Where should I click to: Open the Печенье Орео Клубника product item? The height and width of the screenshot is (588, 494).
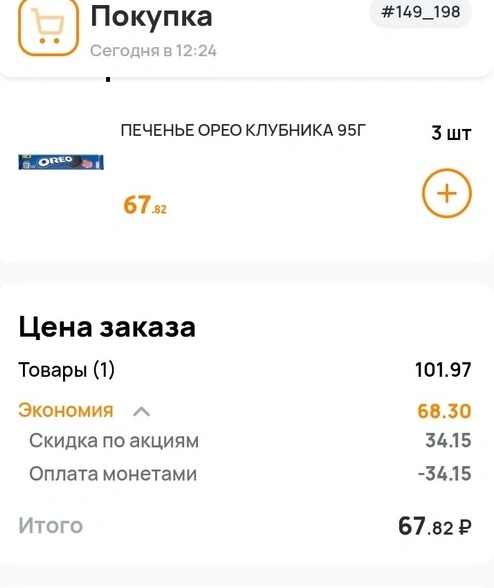point(243,130)
